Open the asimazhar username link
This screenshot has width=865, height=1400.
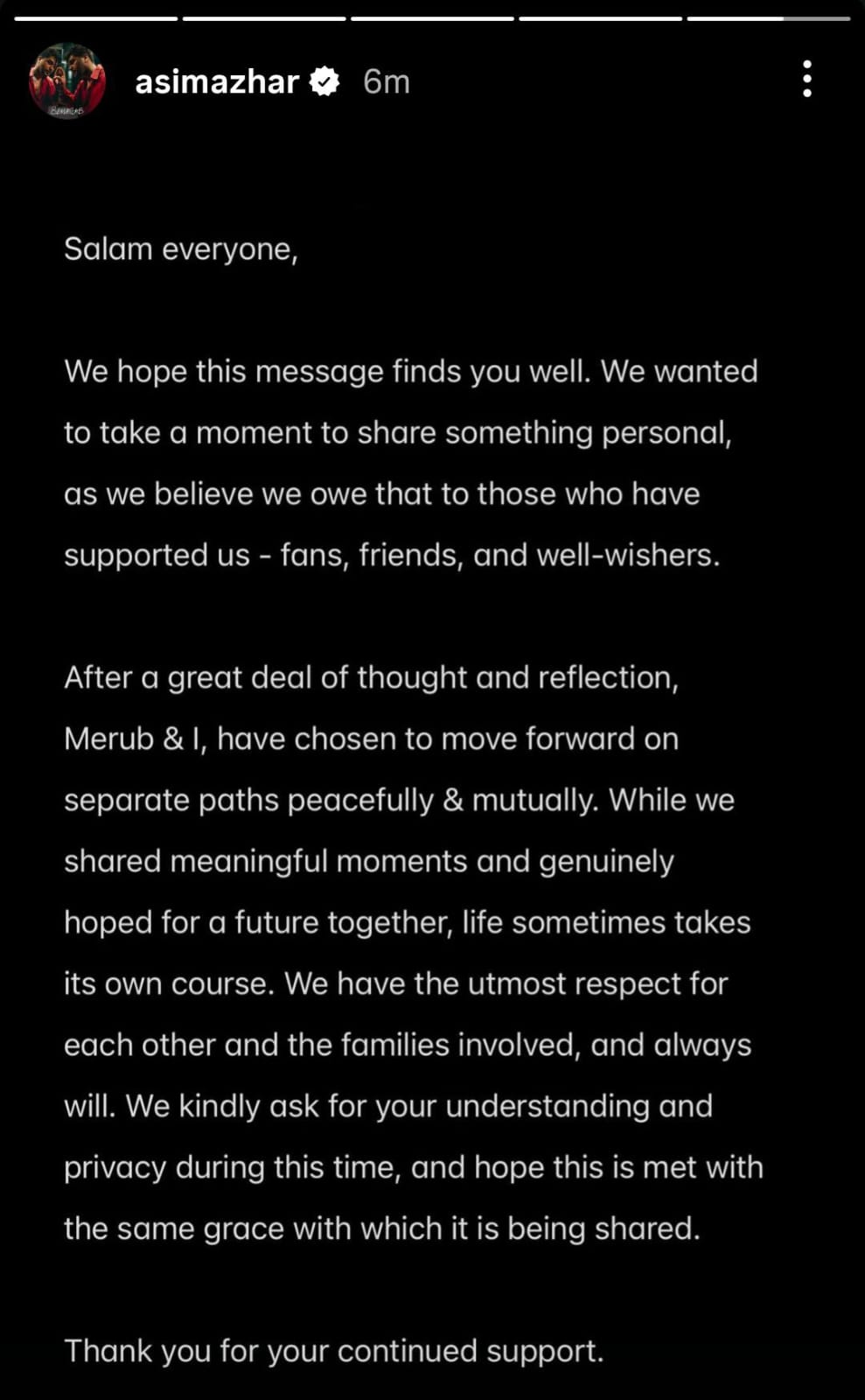[x=217, y=81]
